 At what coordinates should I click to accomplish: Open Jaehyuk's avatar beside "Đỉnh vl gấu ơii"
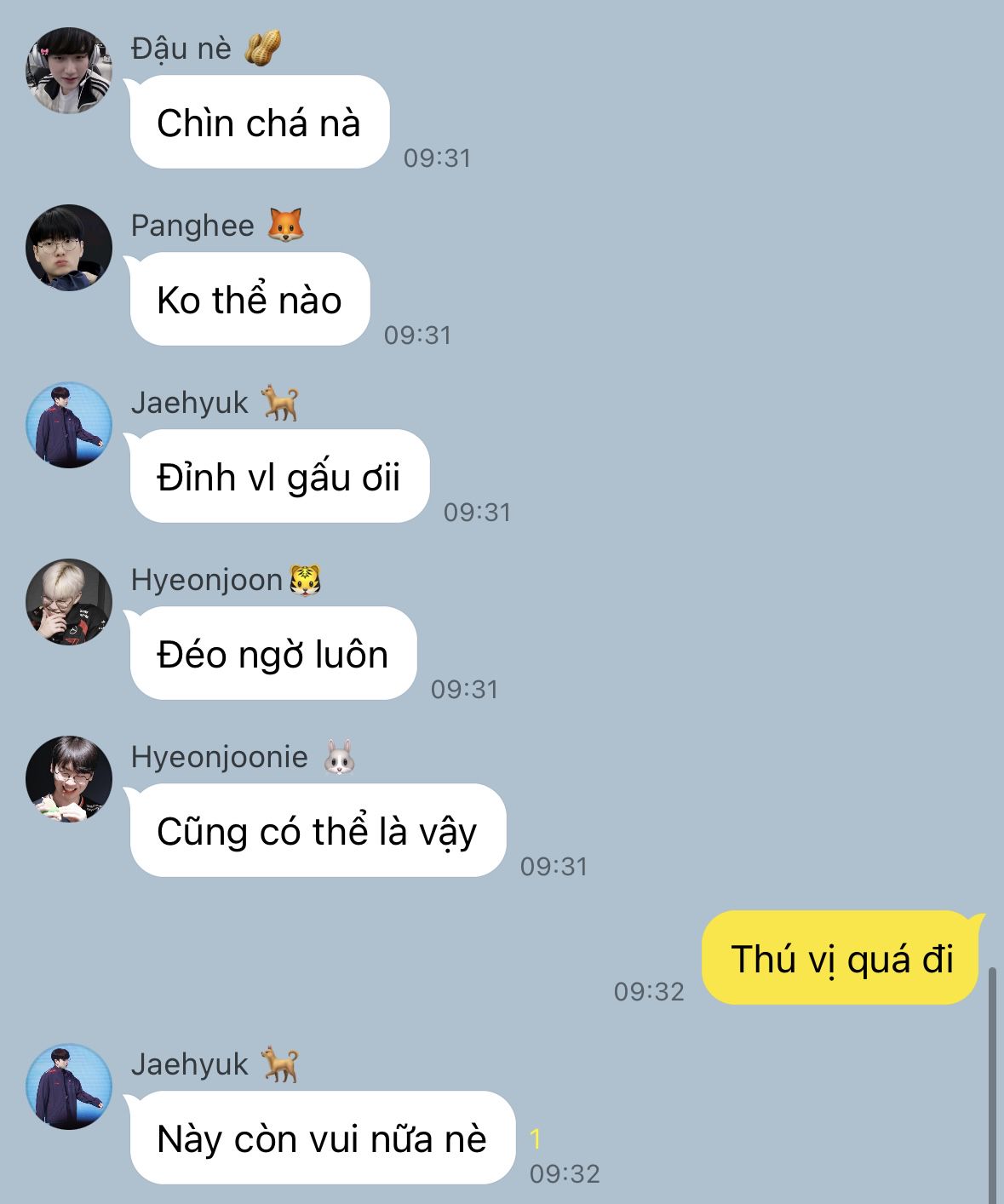[69, 425]
